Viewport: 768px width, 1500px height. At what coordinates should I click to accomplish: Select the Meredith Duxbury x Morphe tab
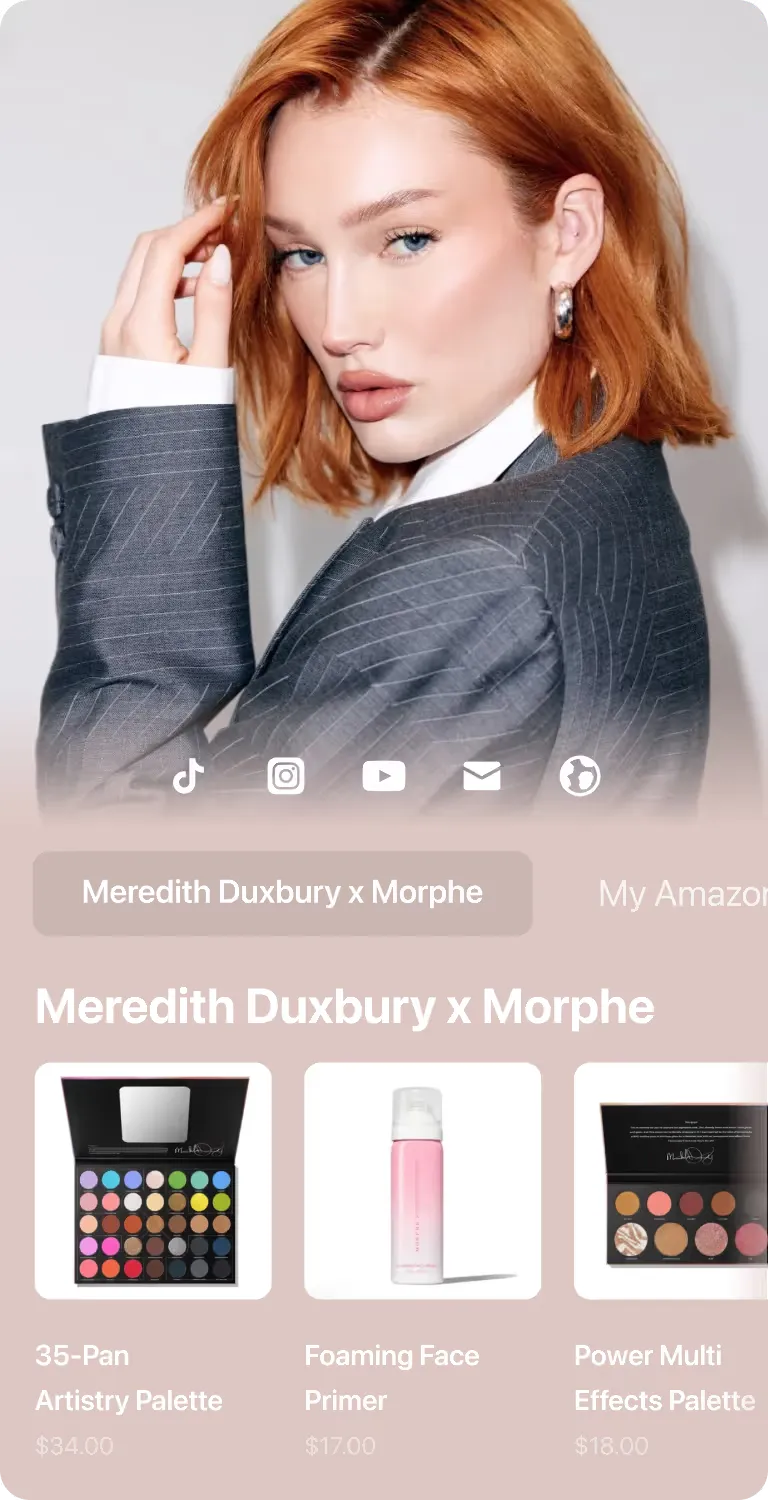click(x=282, y=893)
